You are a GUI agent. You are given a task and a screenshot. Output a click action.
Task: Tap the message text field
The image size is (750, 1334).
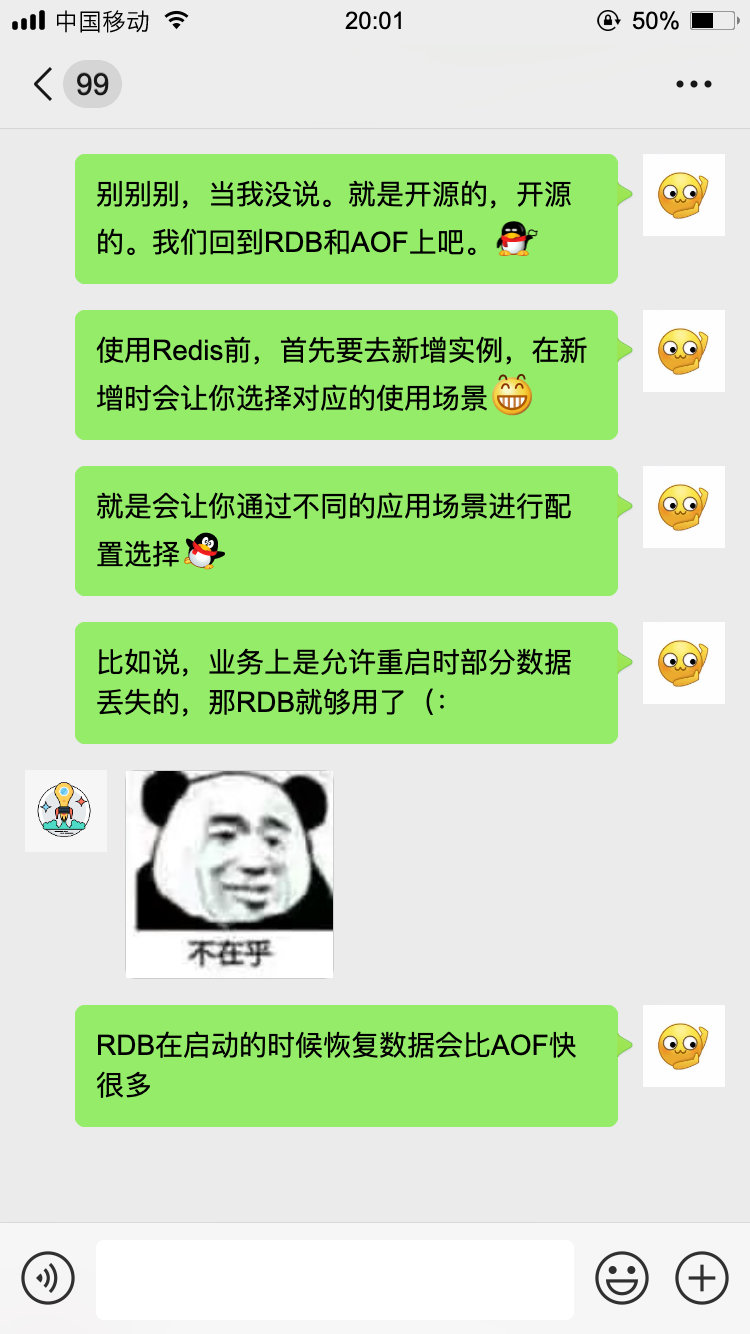pos(334,1279)
